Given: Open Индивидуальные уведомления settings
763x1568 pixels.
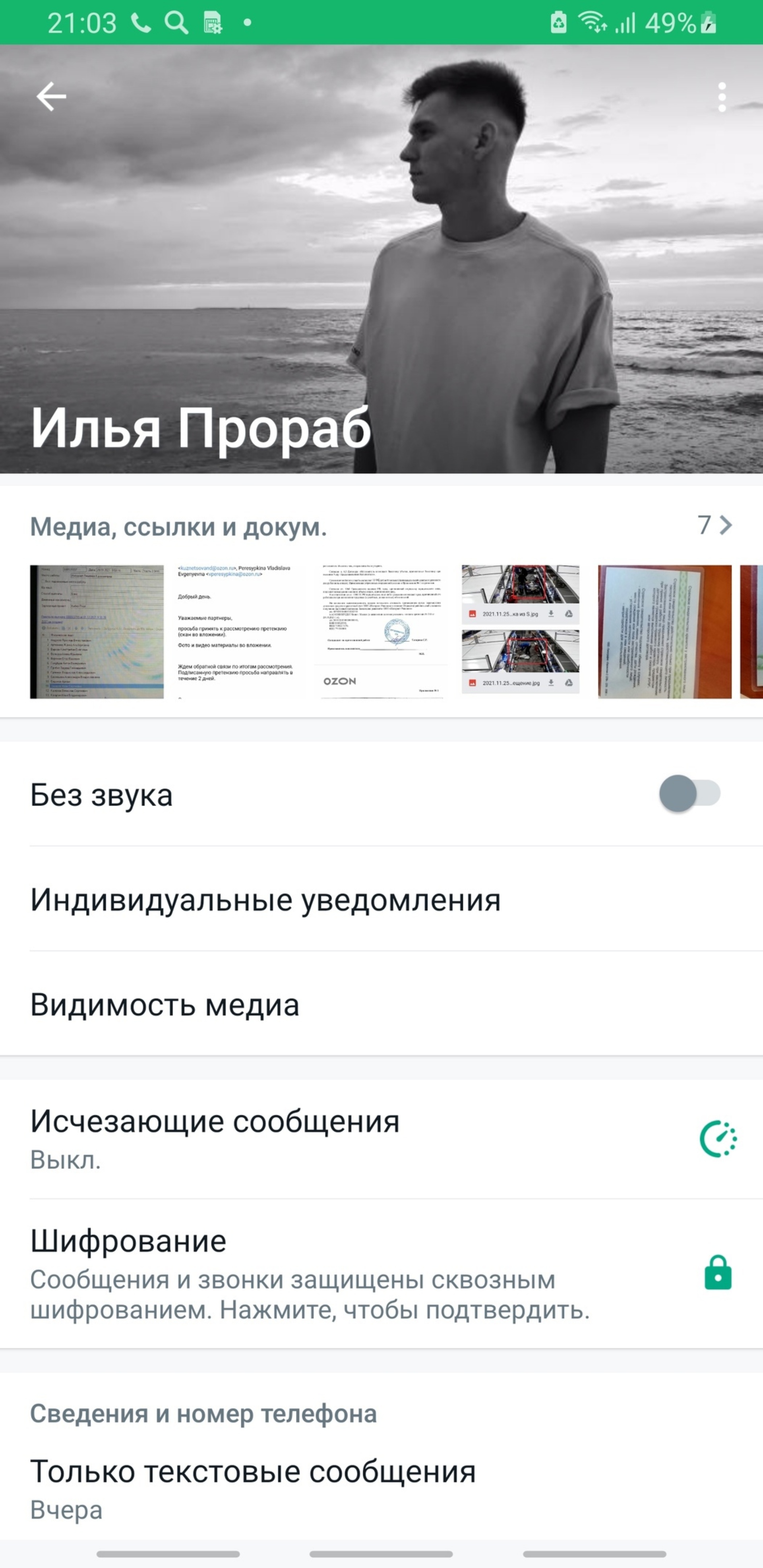Looking at the screenshot, I should [x=265, y=899].
